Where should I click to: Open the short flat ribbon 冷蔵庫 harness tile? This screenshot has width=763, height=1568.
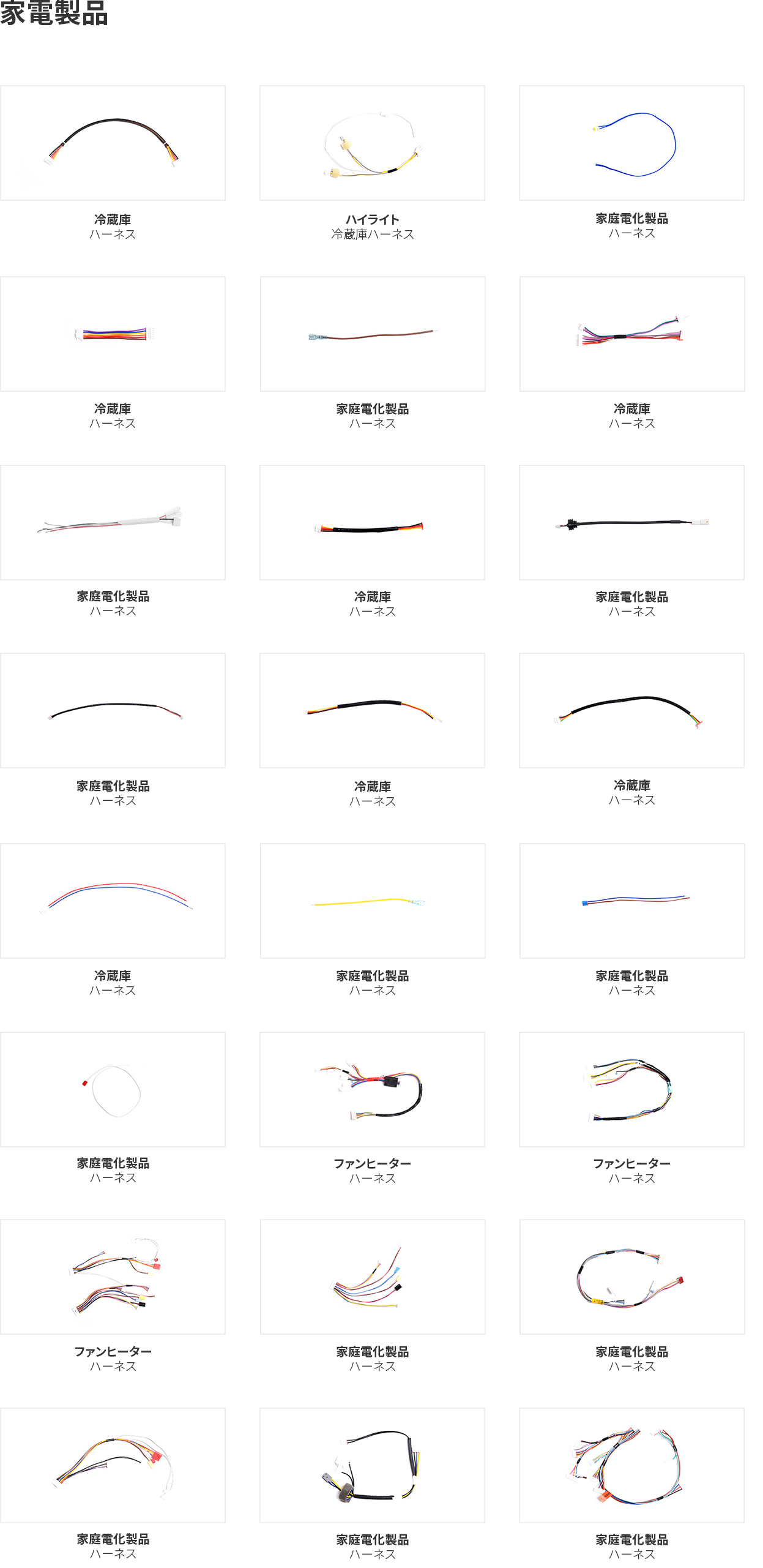click(x=113, y=334)
